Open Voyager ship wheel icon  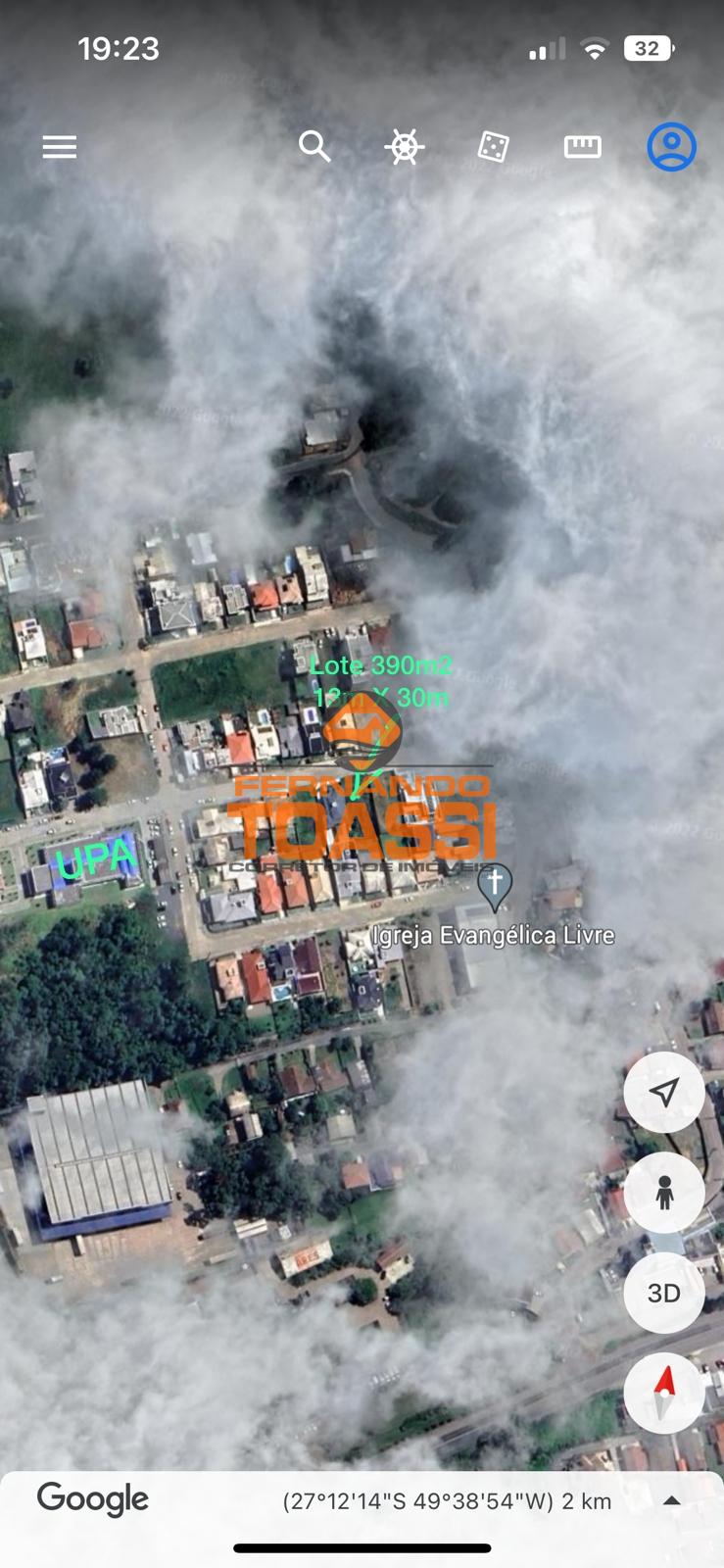click(404, 147)
